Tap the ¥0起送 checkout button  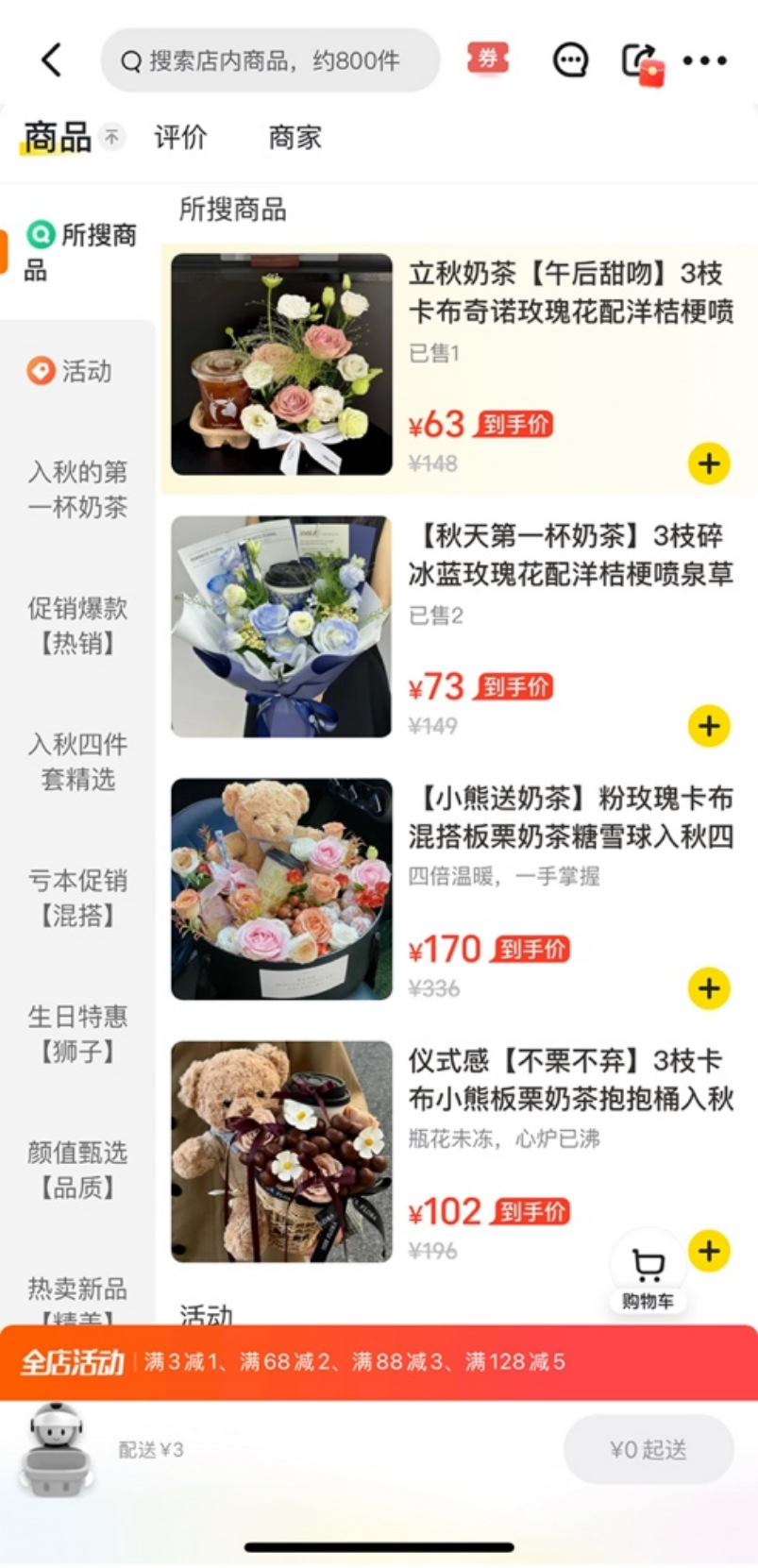tap(648, 1449)
